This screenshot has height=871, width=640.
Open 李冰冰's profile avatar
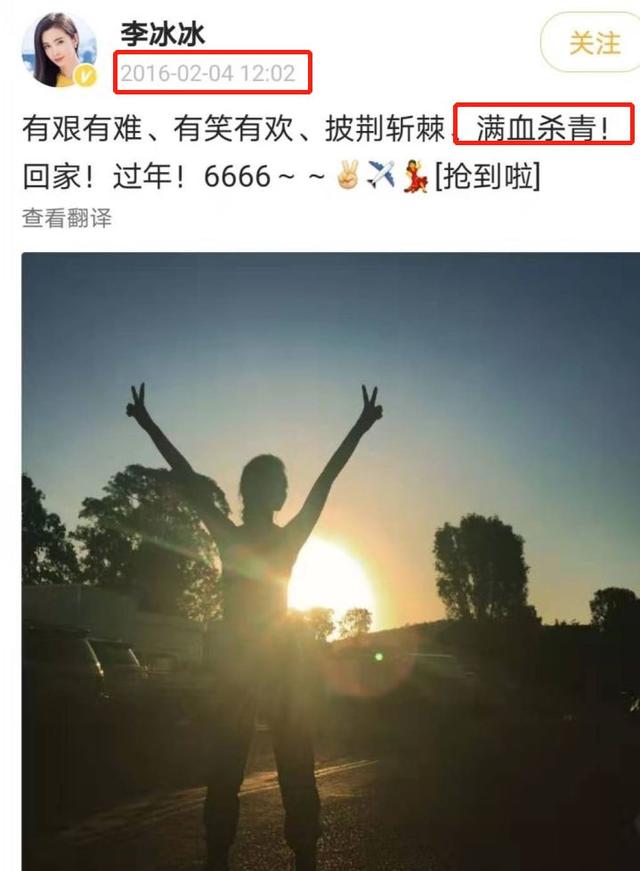pos(59,50)
